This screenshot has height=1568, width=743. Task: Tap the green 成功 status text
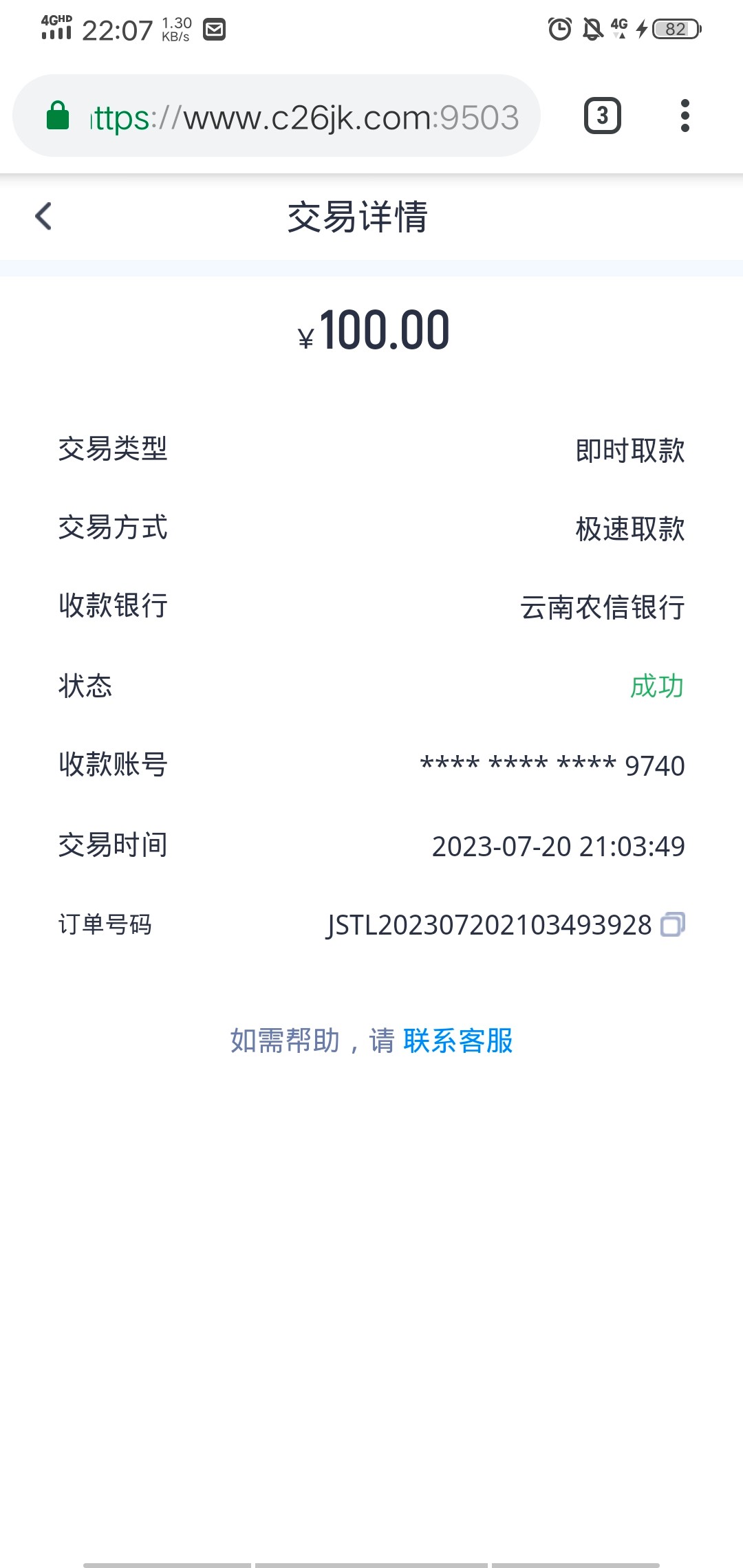(656, 686)
